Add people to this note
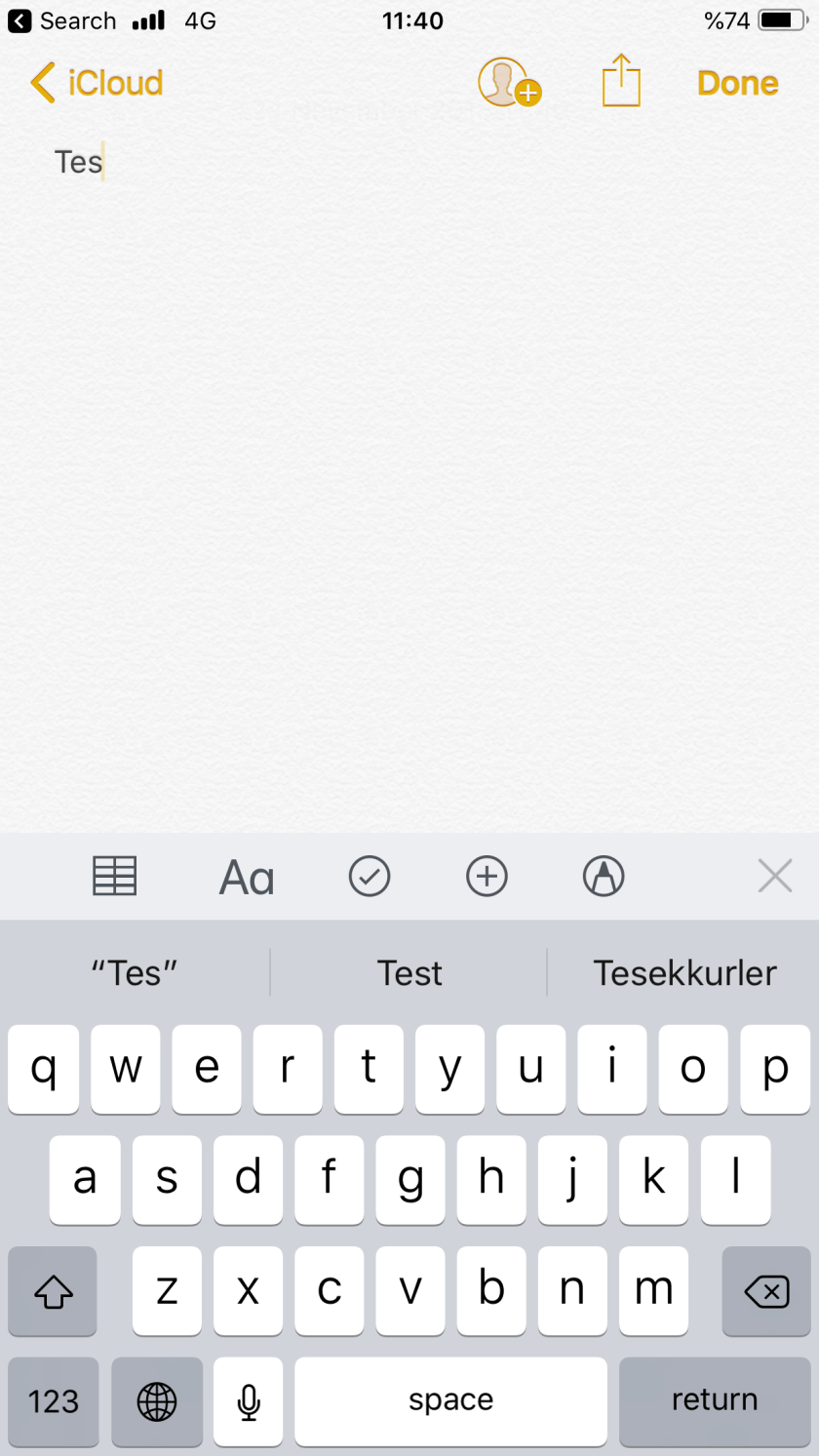This screenshot has width=819, height=1456. [x=508, y=82]
